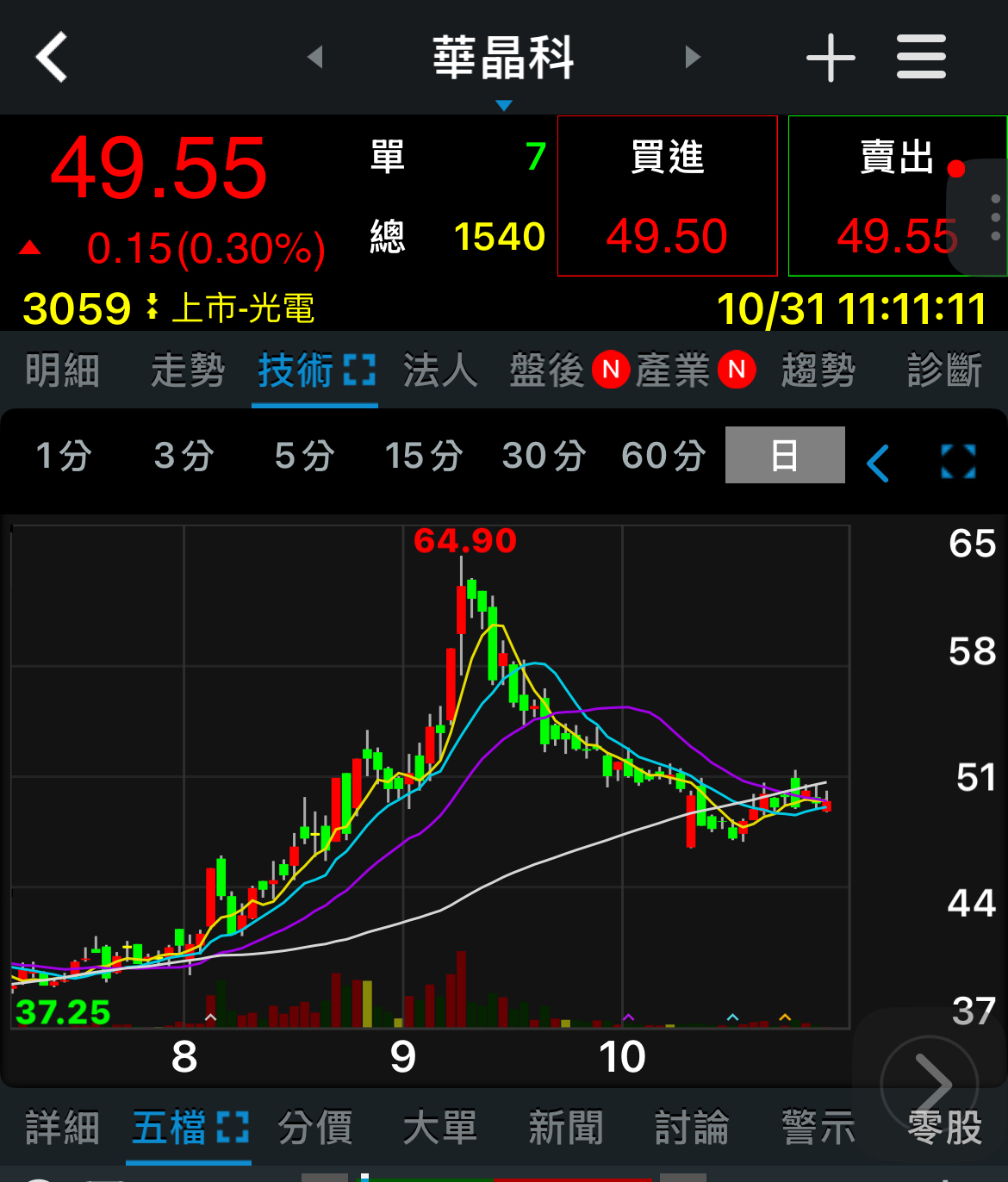The height and width of the screenshot is (1182, 1008).
Task: Expand the chart to fullscreen
Action: click(x=958, y=462)
